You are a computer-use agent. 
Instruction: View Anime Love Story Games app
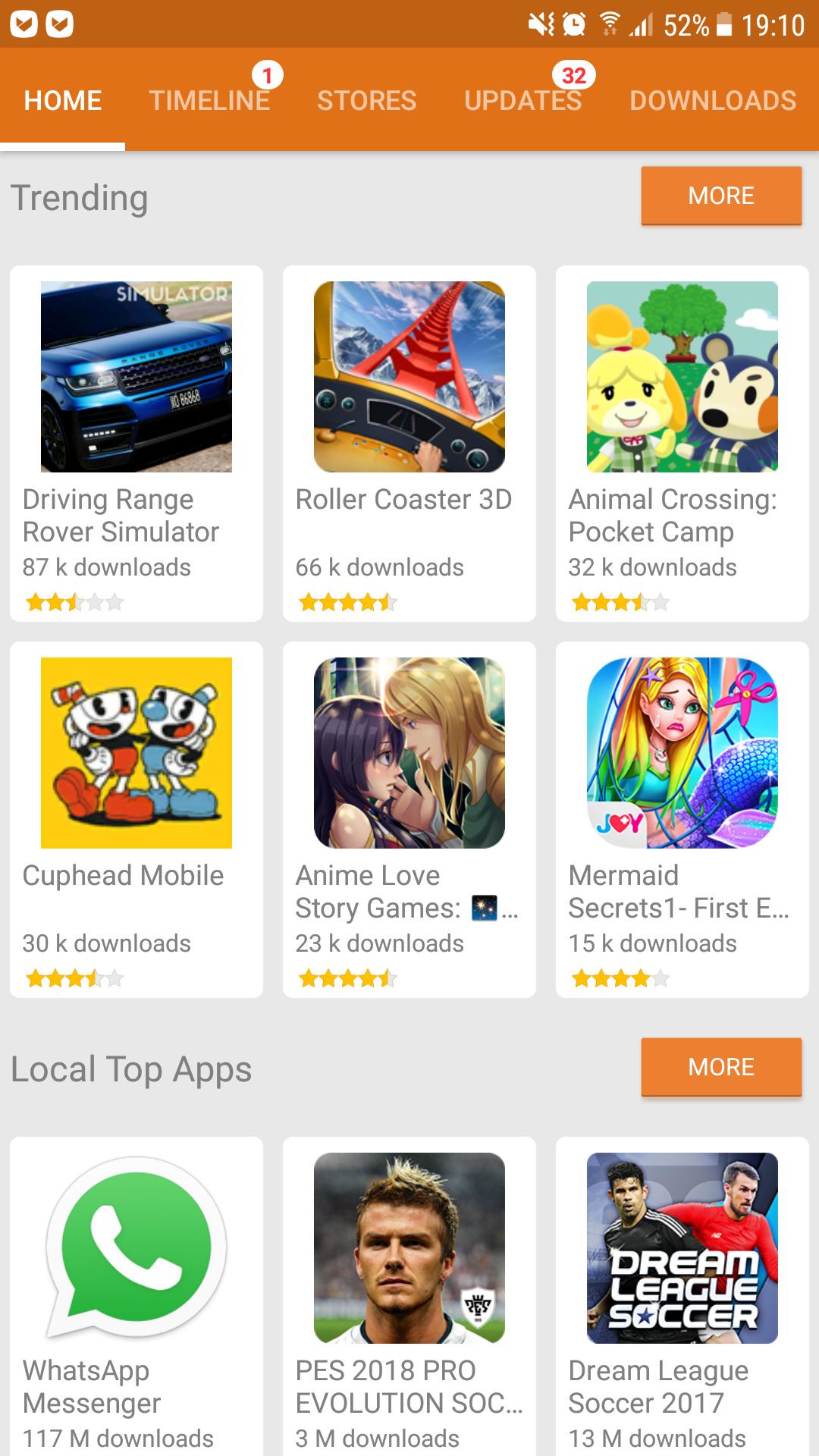[409, 819]
